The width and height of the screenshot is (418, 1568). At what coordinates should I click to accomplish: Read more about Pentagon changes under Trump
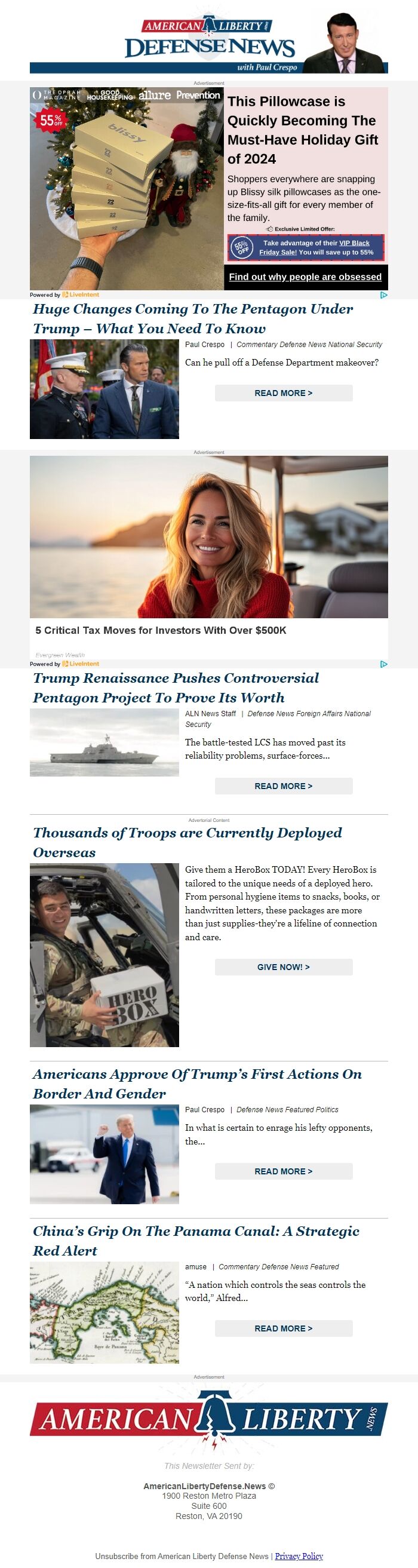[283, 393]
